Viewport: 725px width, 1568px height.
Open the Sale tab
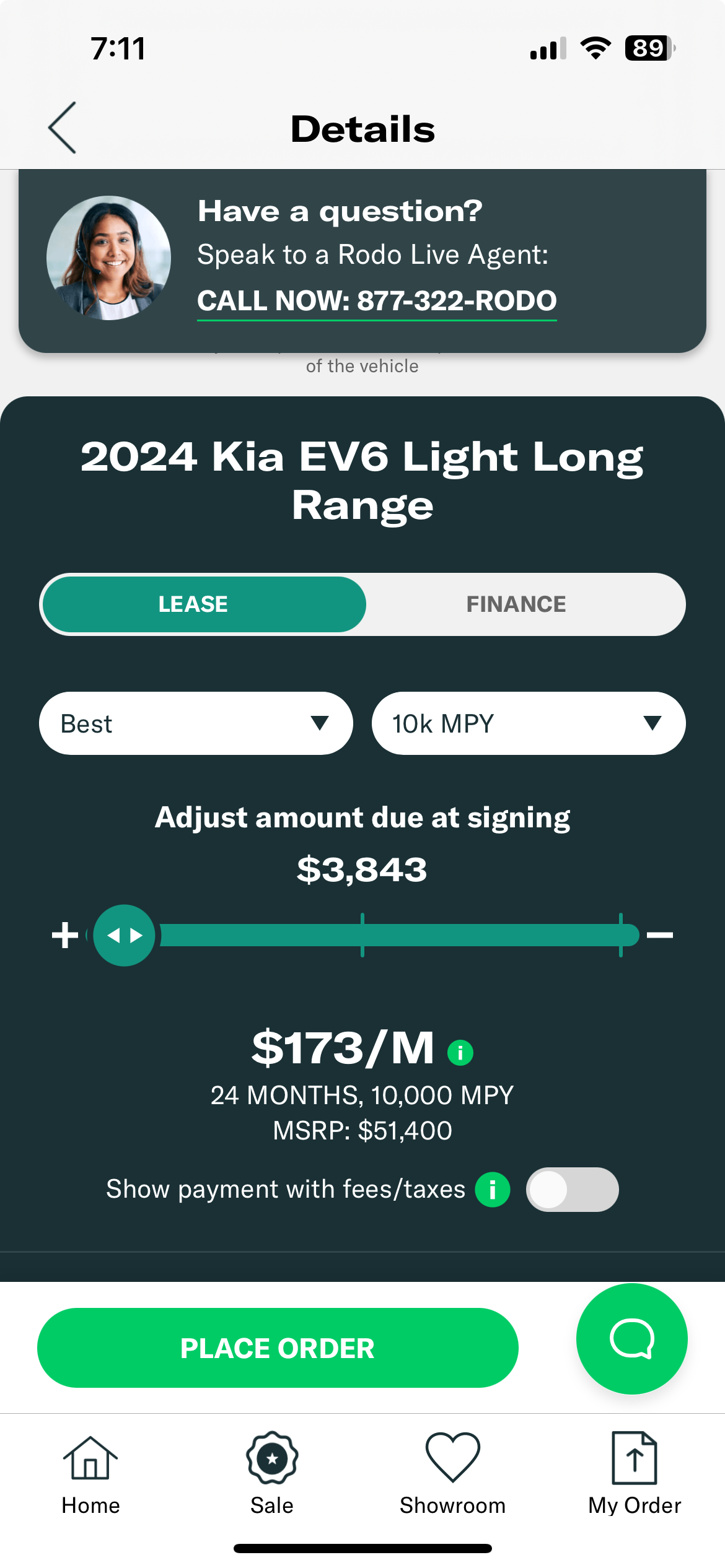tap(272, 1474)
